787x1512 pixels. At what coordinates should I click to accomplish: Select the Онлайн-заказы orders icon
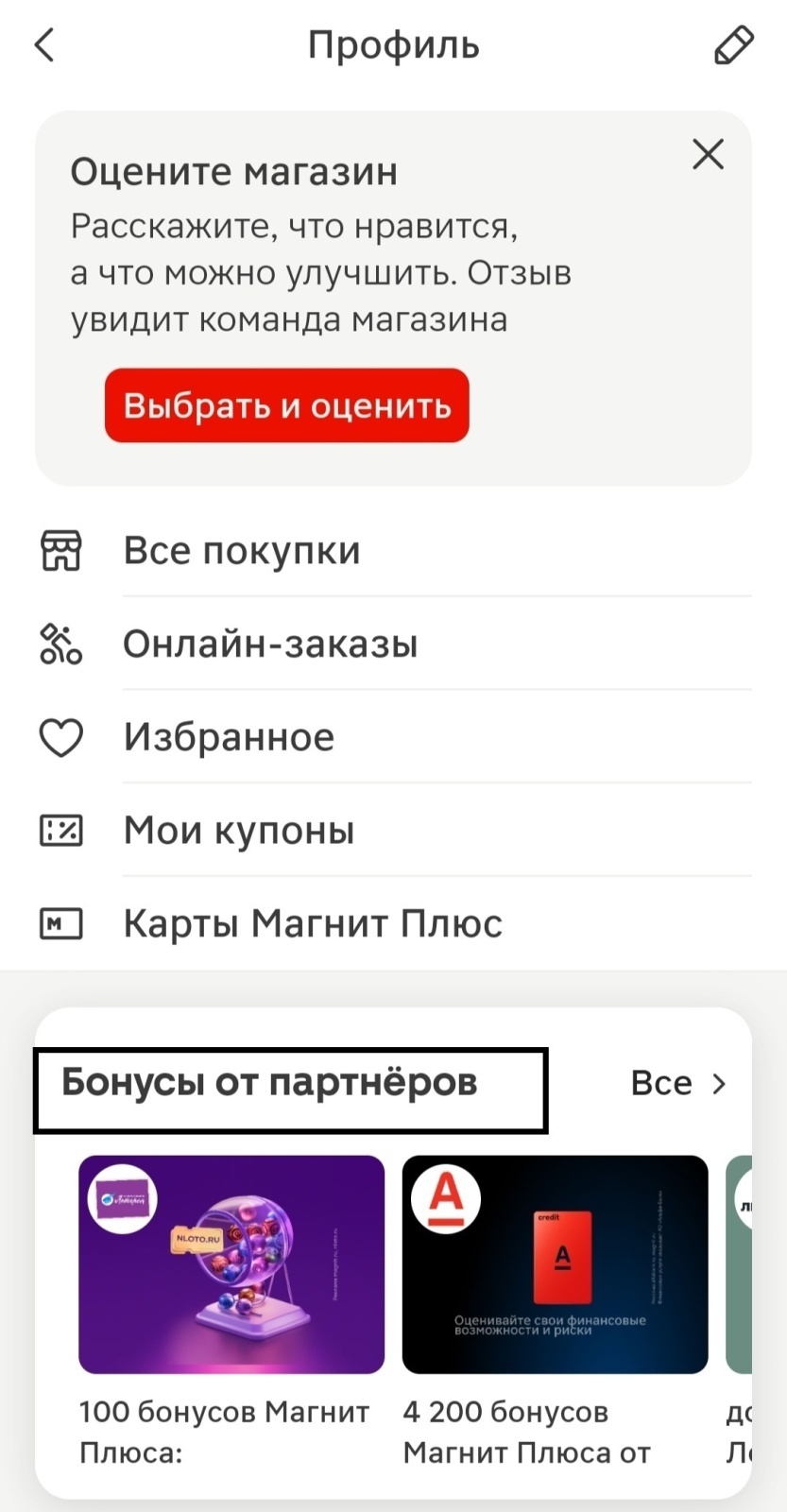tap(60, 644)
